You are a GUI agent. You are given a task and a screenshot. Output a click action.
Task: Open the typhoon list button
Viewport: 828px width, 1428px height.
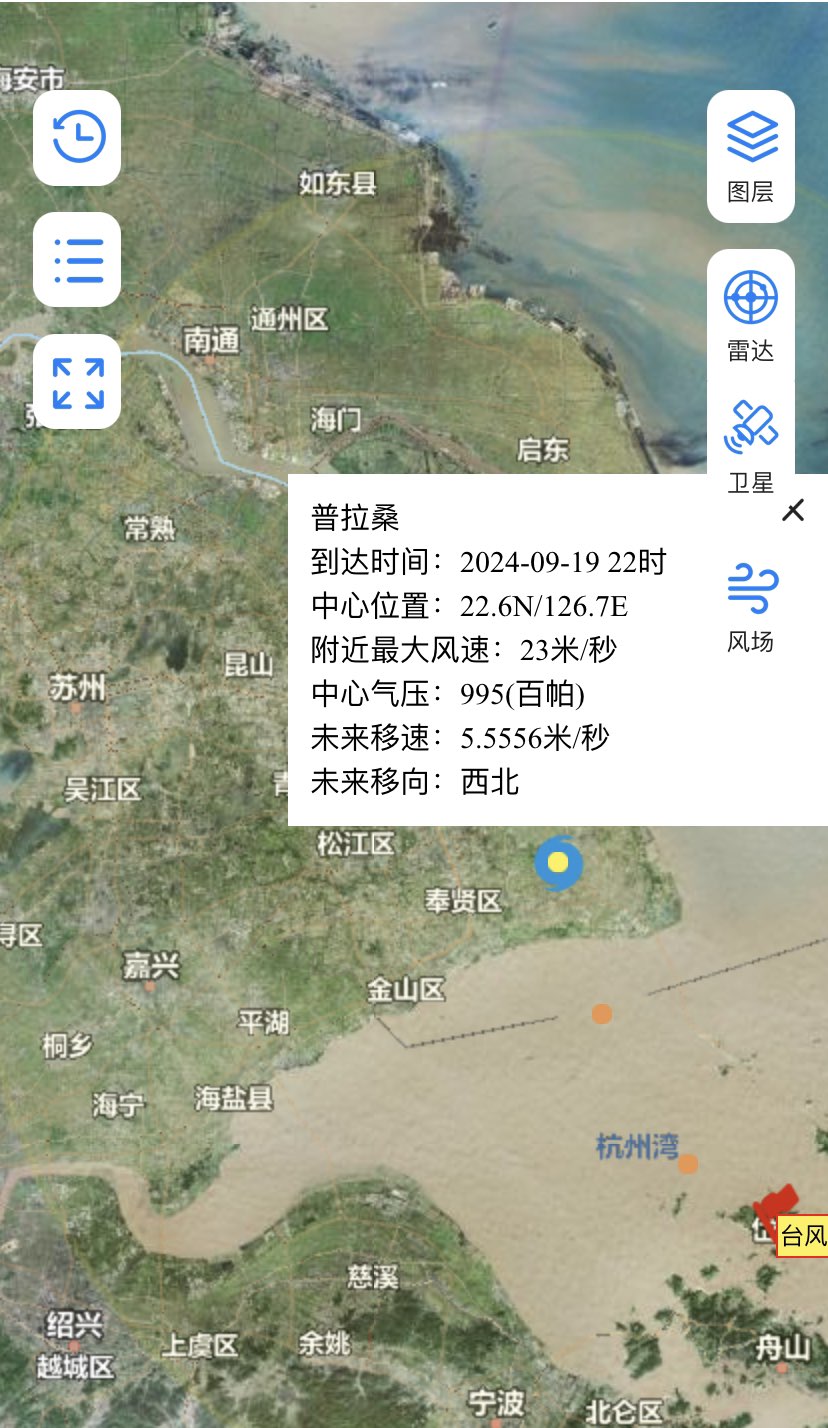coord(77,260)
